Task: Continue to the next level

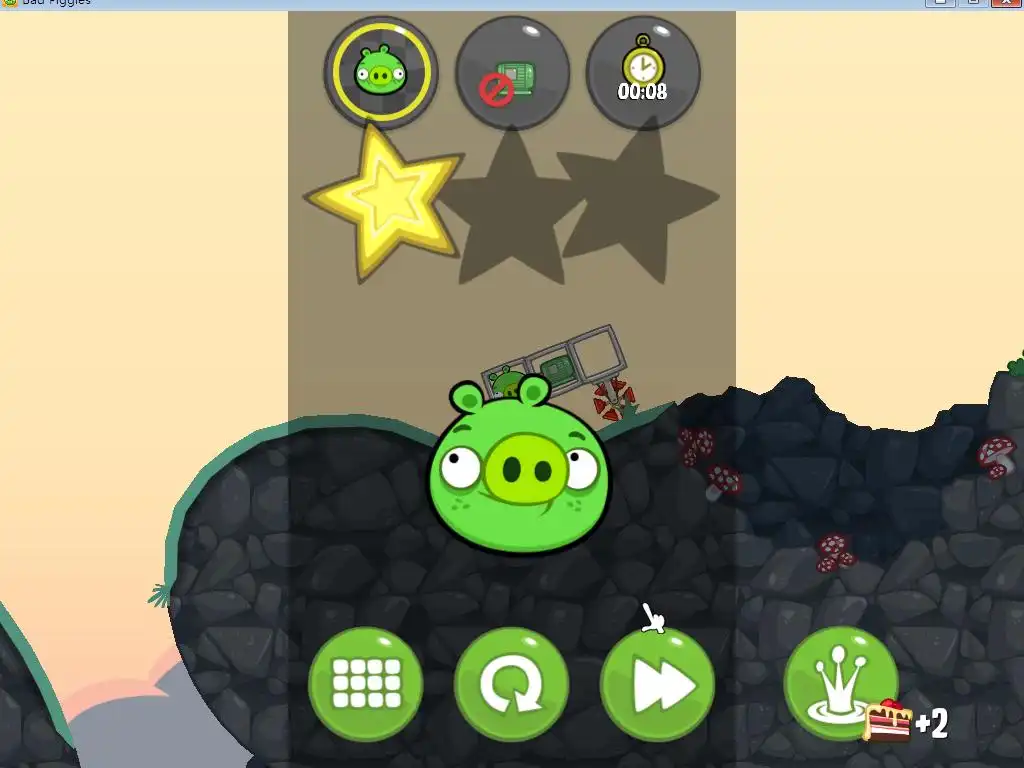Action: pos(657,685)
